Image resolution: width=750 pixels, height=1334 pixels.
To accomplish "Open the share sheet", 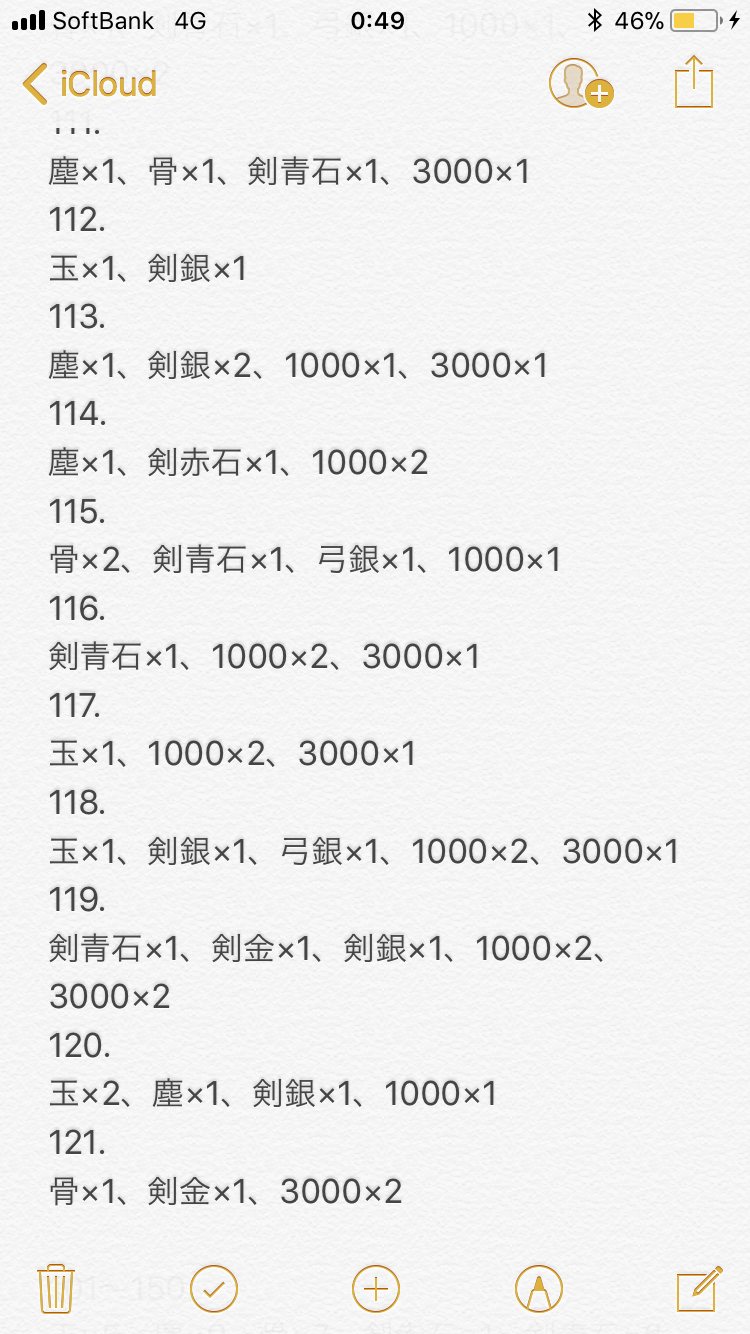I will click(693, 82).
